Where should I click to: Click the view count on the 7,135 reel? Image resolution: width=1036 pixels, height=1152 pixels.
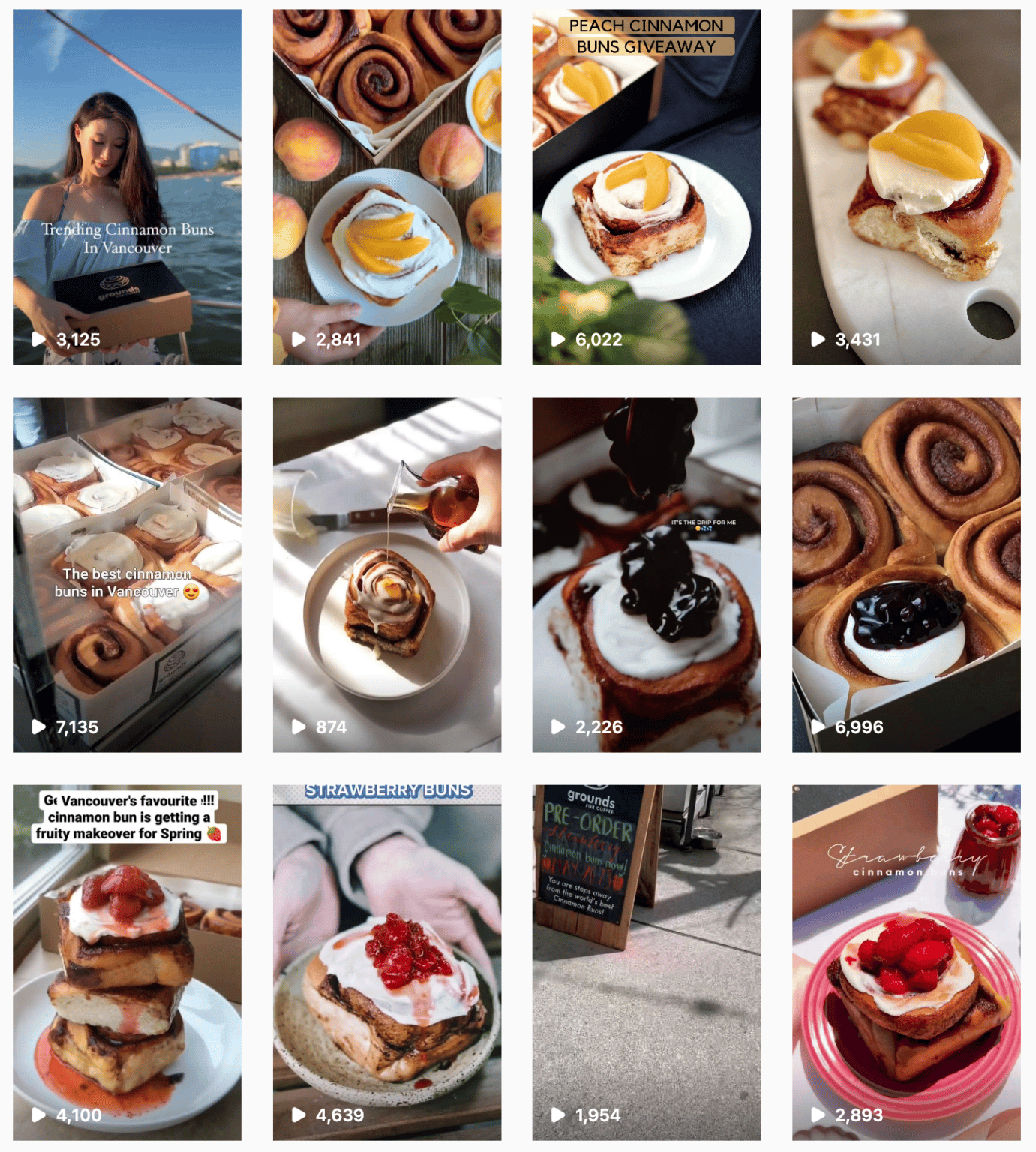[x=77, y=726]
